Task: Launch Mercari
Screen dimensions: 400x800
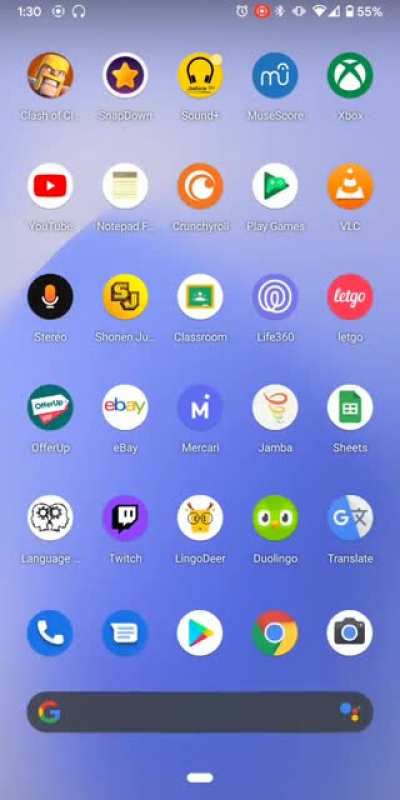Action: click(200, 408)
